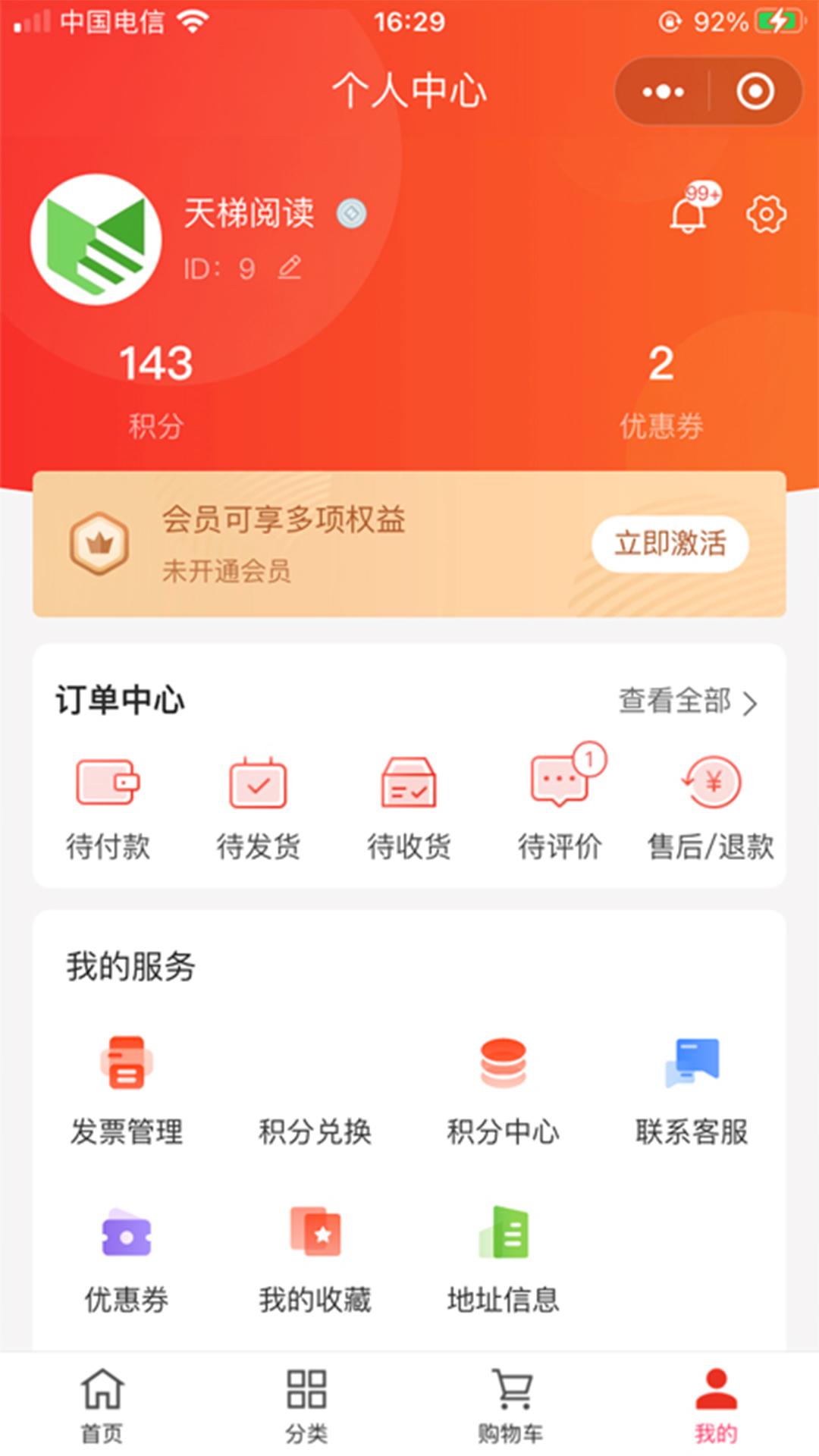Activate membership with 立即激活 button
The image size is (819, 1456).
[670, 544]
